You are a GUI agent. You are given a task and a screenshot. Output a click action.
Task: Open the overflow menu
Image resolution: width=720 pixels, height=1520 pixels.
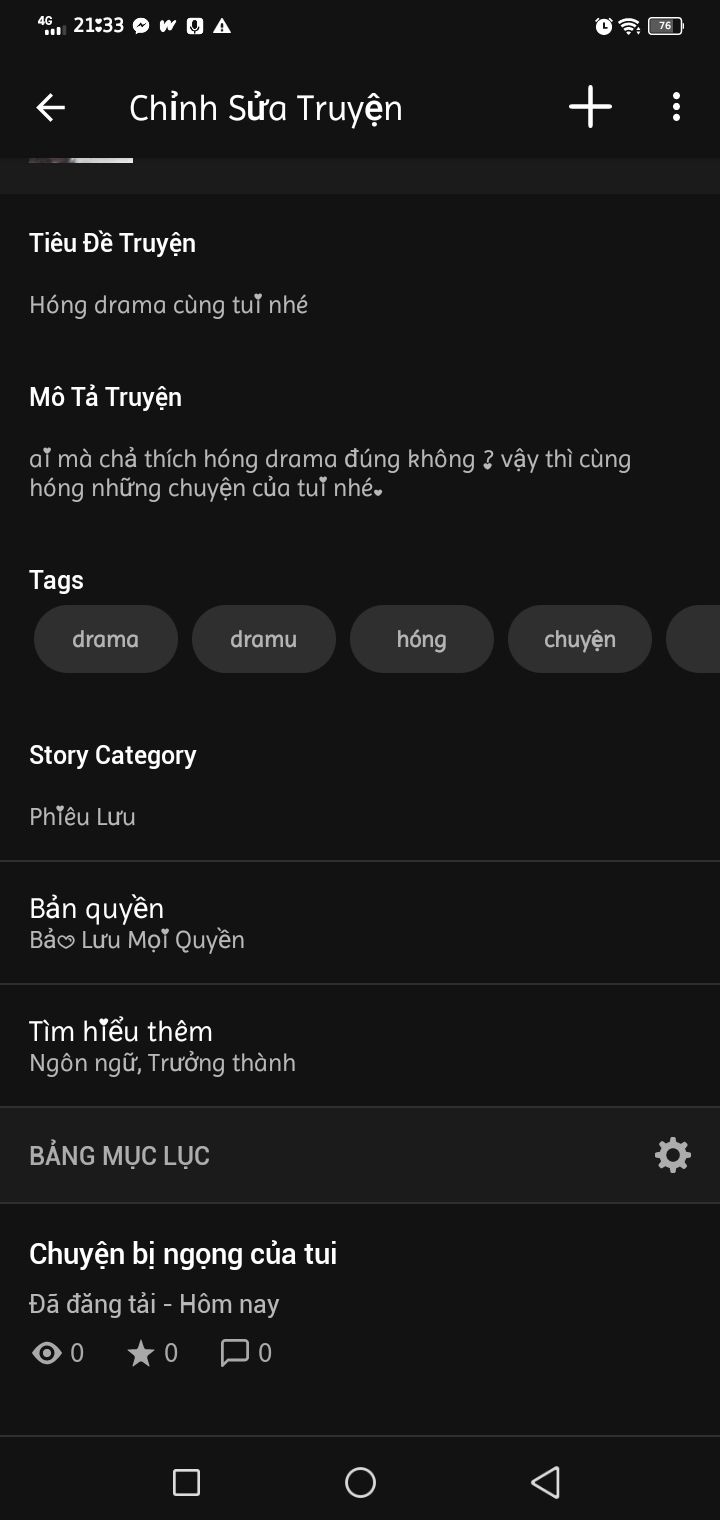[x=676, y=107]
